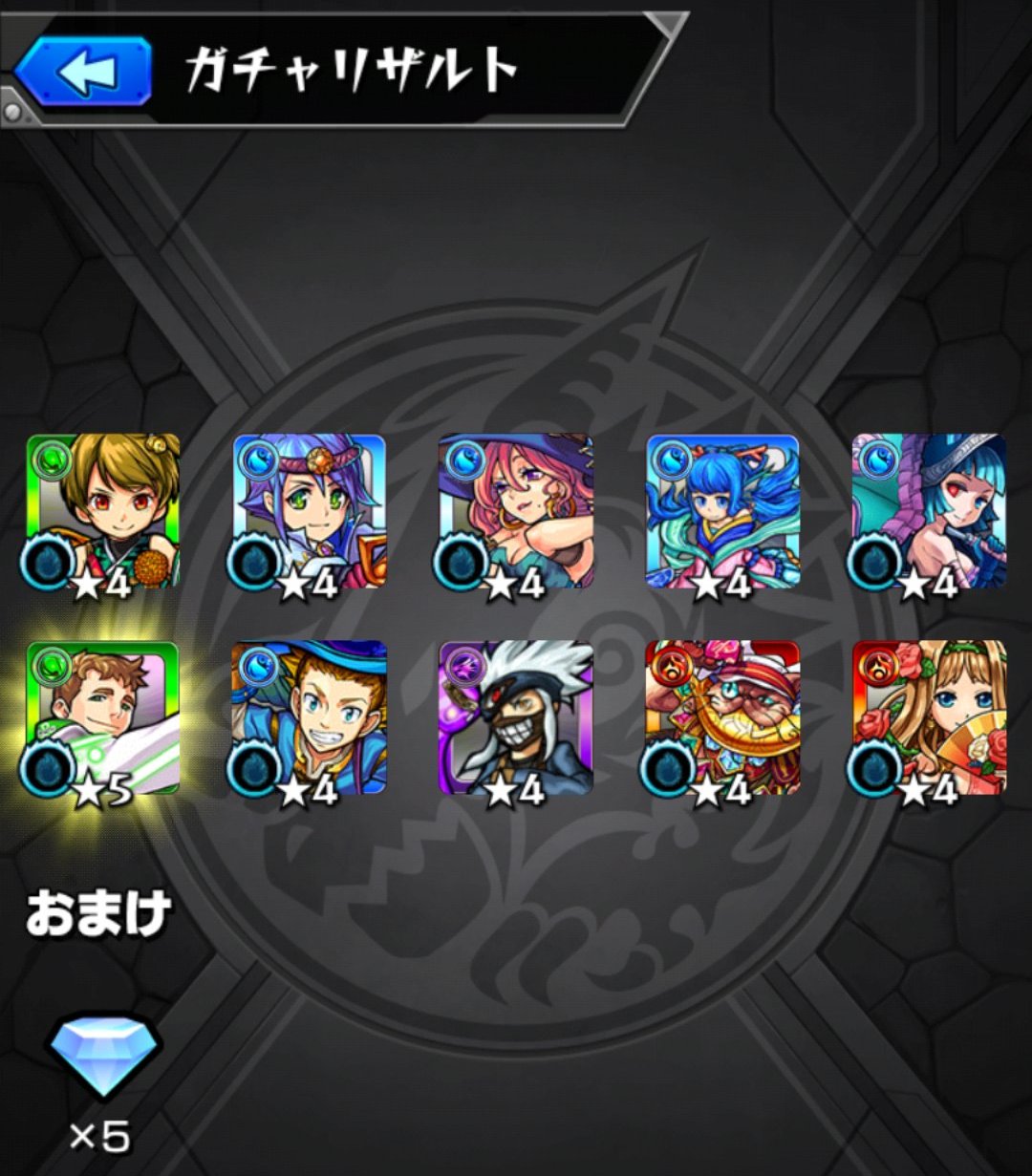View the white-haired masked dark character

click(516, 718)
